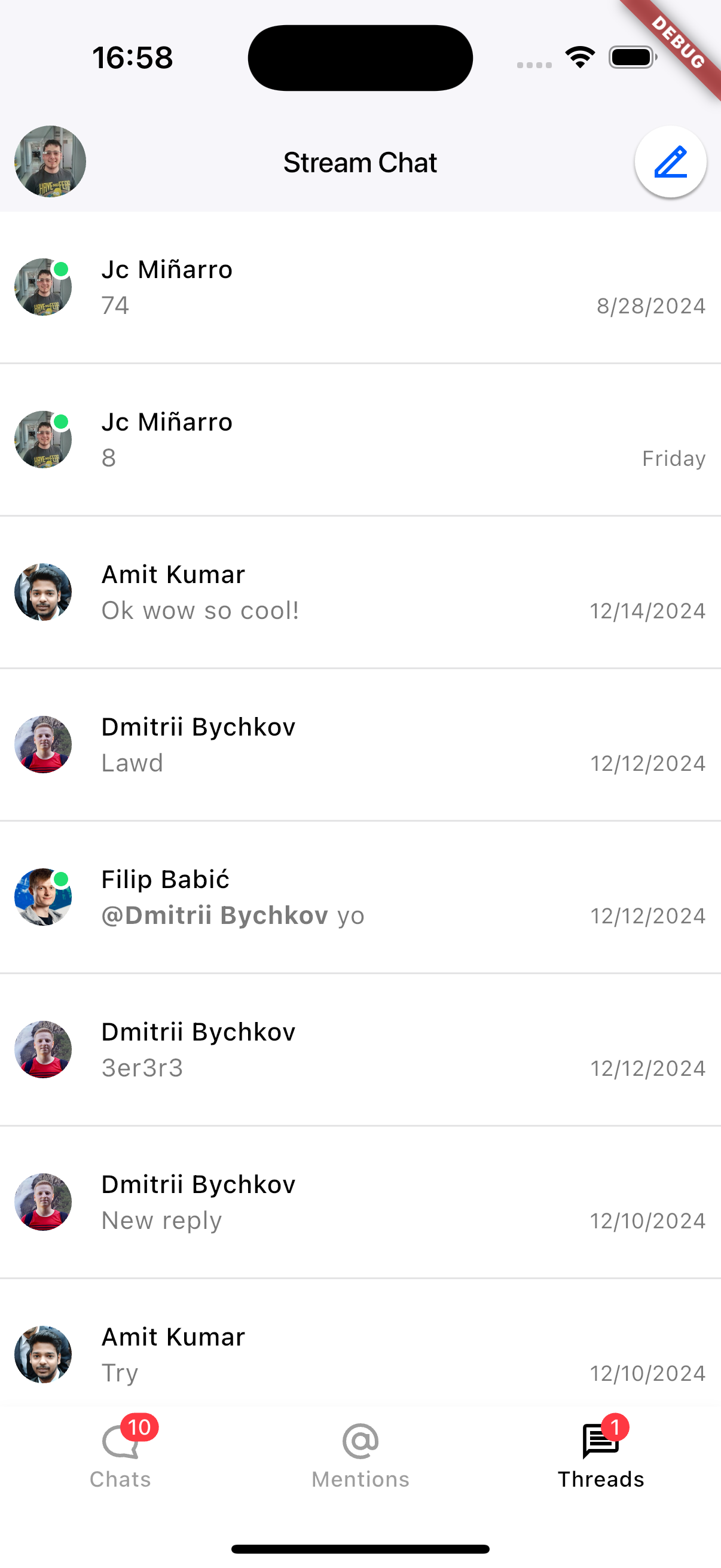The image size is (721, 1568).
Task: Switch to the Threads tab
Action: tap(600, 1461)
